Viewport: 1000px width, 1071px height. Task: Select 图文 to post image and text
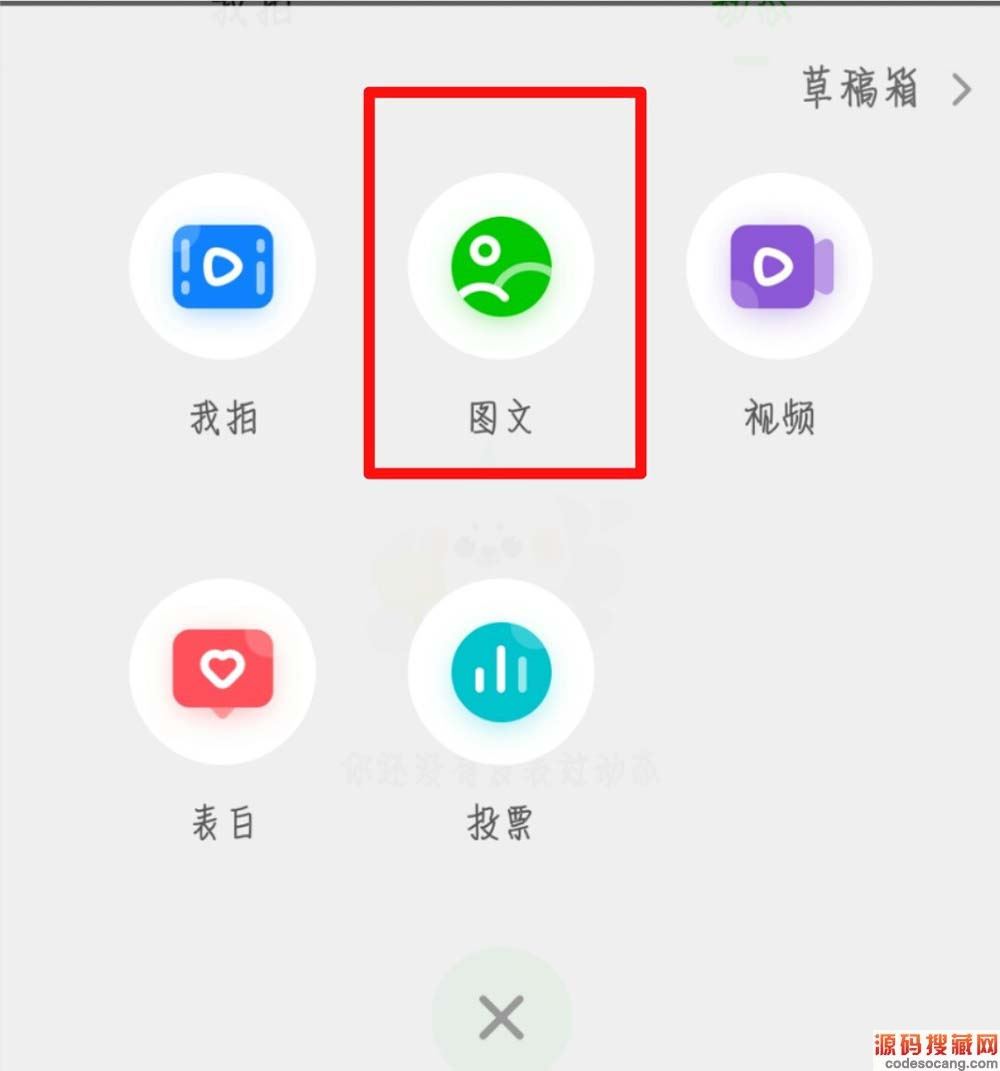click(x=501, y=267)
